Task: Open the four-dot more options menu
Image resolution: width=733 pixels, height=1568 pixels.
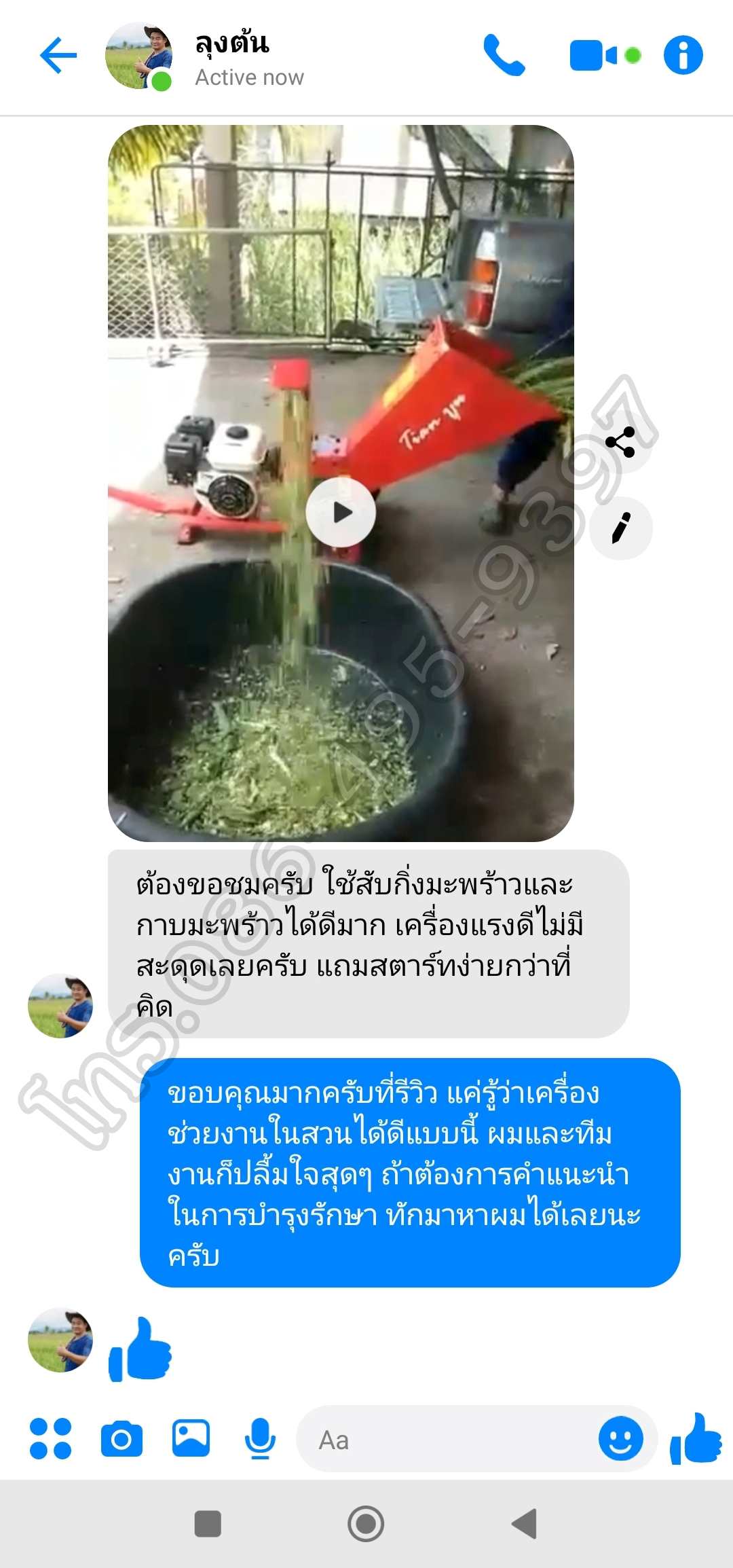Action: 50,1438
